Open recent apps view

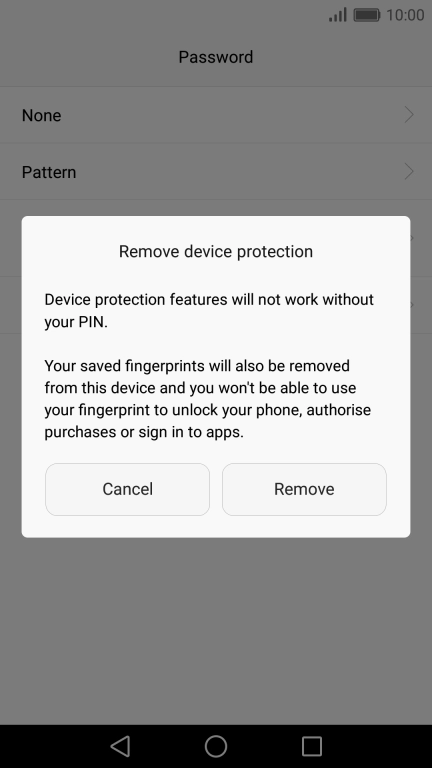tap(312, 746)
